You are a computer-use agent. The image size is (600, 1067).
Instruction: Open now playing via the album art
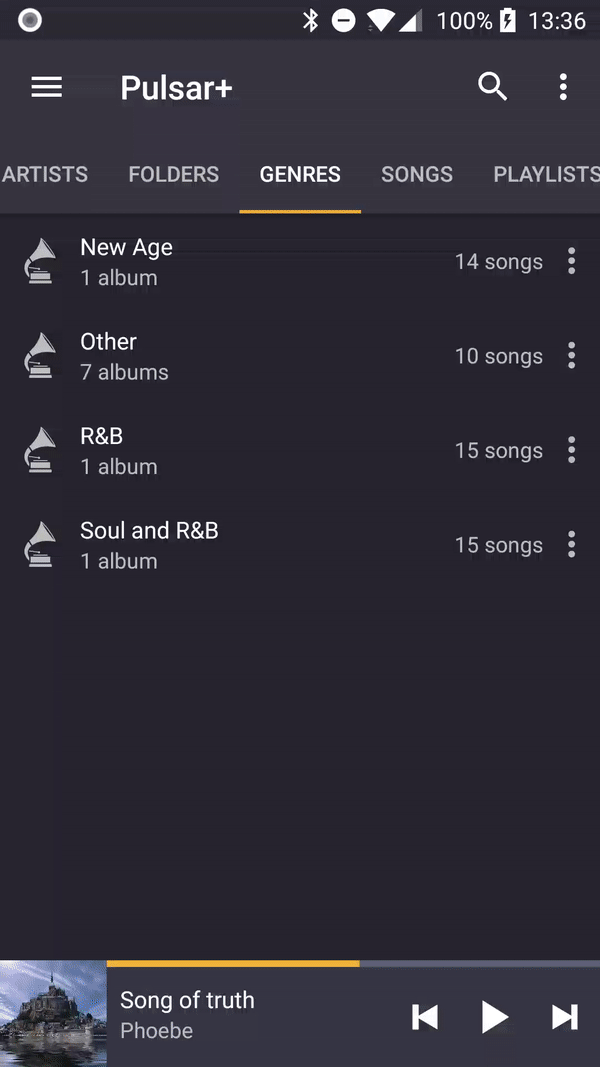coord(53,1014)
